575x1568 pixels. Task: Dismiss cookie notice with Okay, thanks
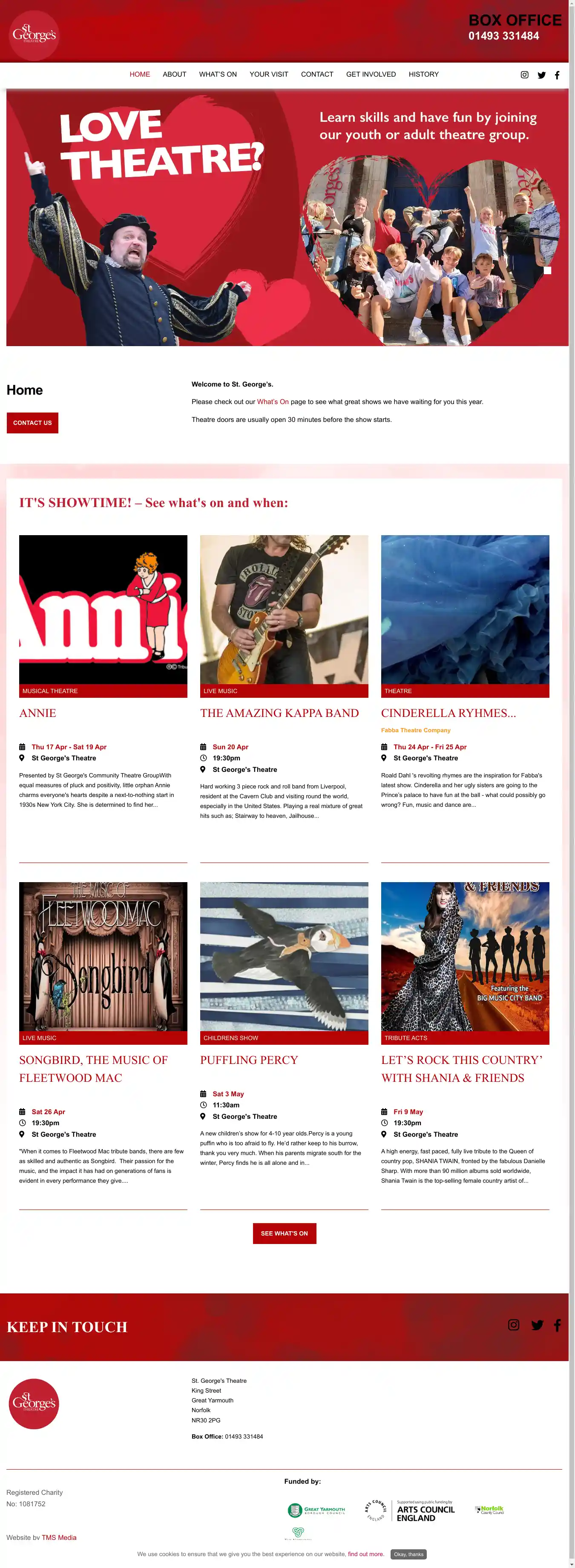pos(408,1554)
